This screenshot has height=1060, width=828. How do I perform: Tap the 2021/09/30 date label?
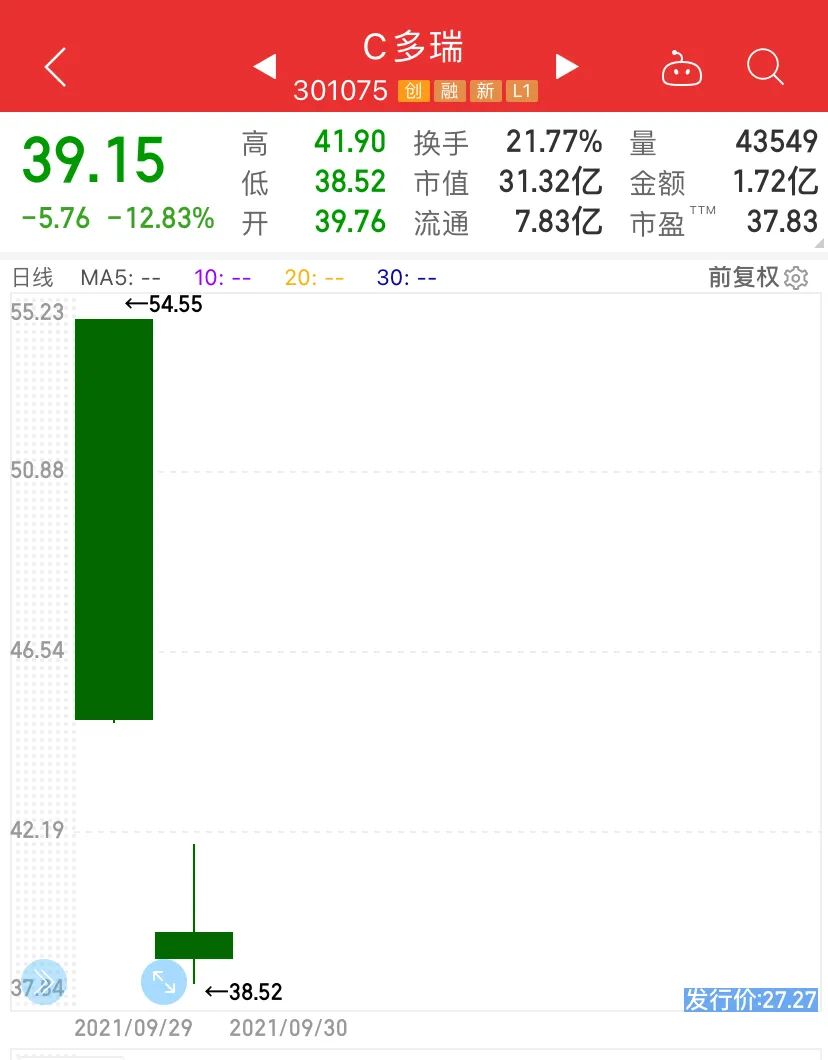[288, 1028]
